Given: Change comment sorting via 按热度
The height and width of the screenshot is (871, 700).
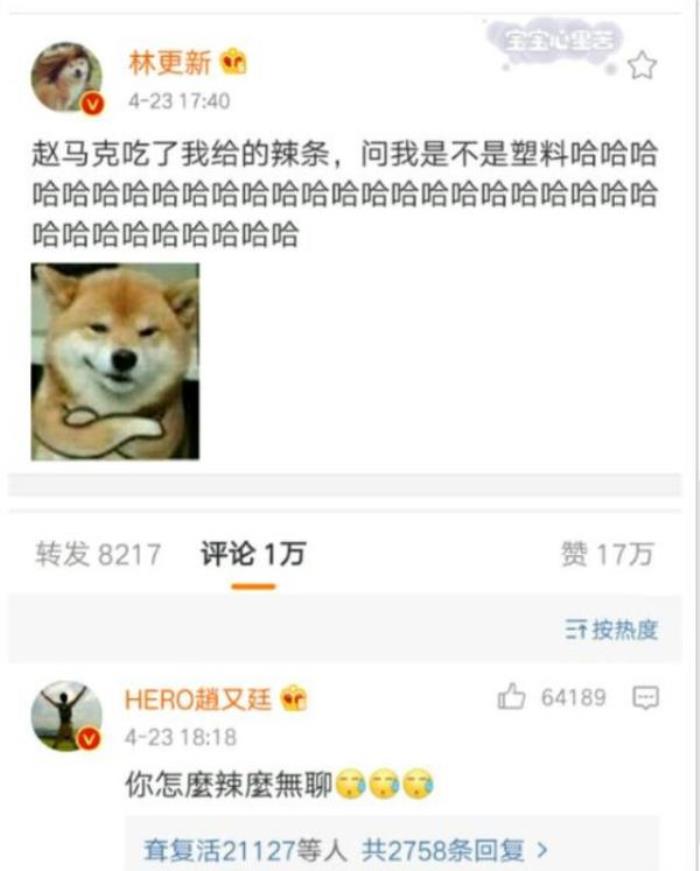Looking at the screenshot, I should pos(611,629).
